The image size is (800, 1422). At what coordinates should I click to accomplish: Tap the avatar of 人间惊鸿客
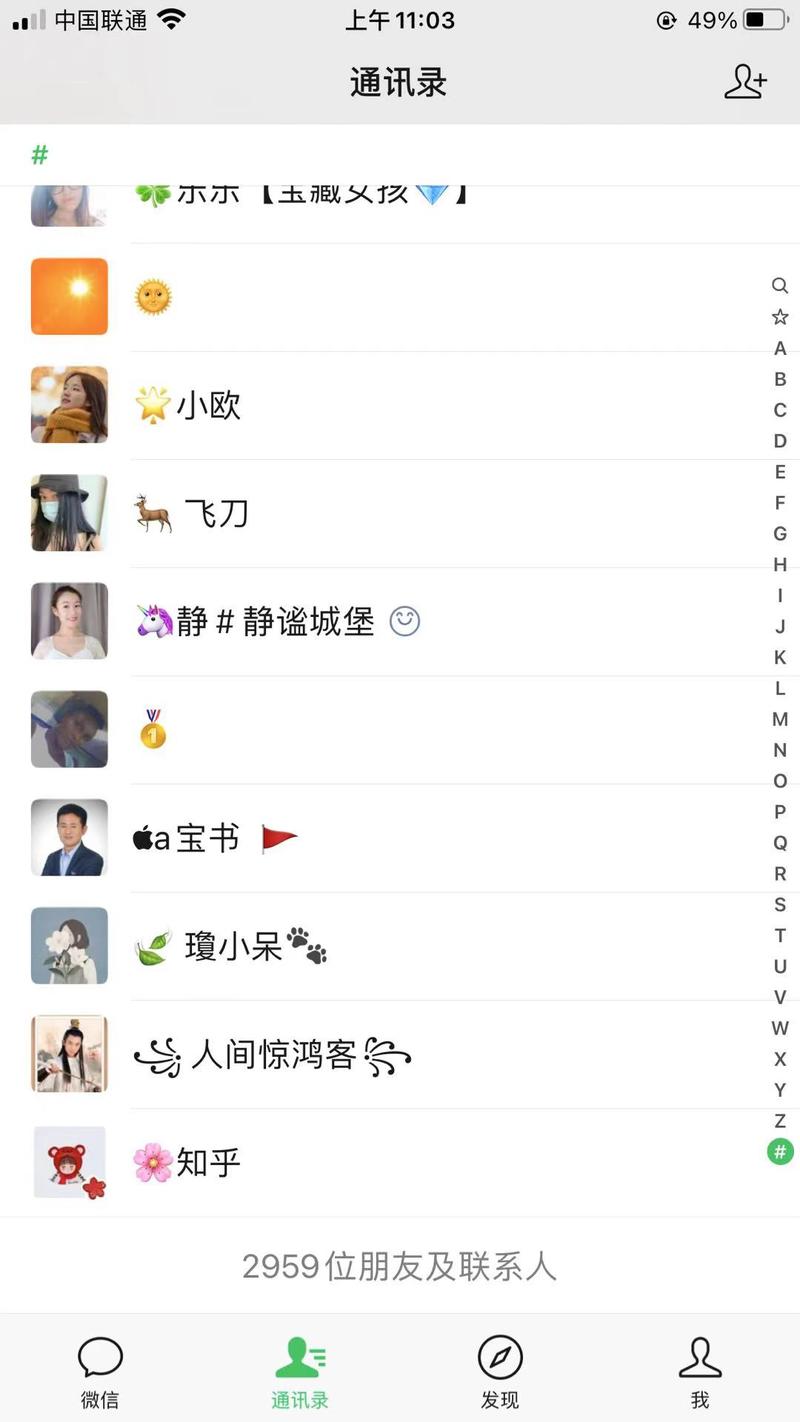click(69, 1053)
